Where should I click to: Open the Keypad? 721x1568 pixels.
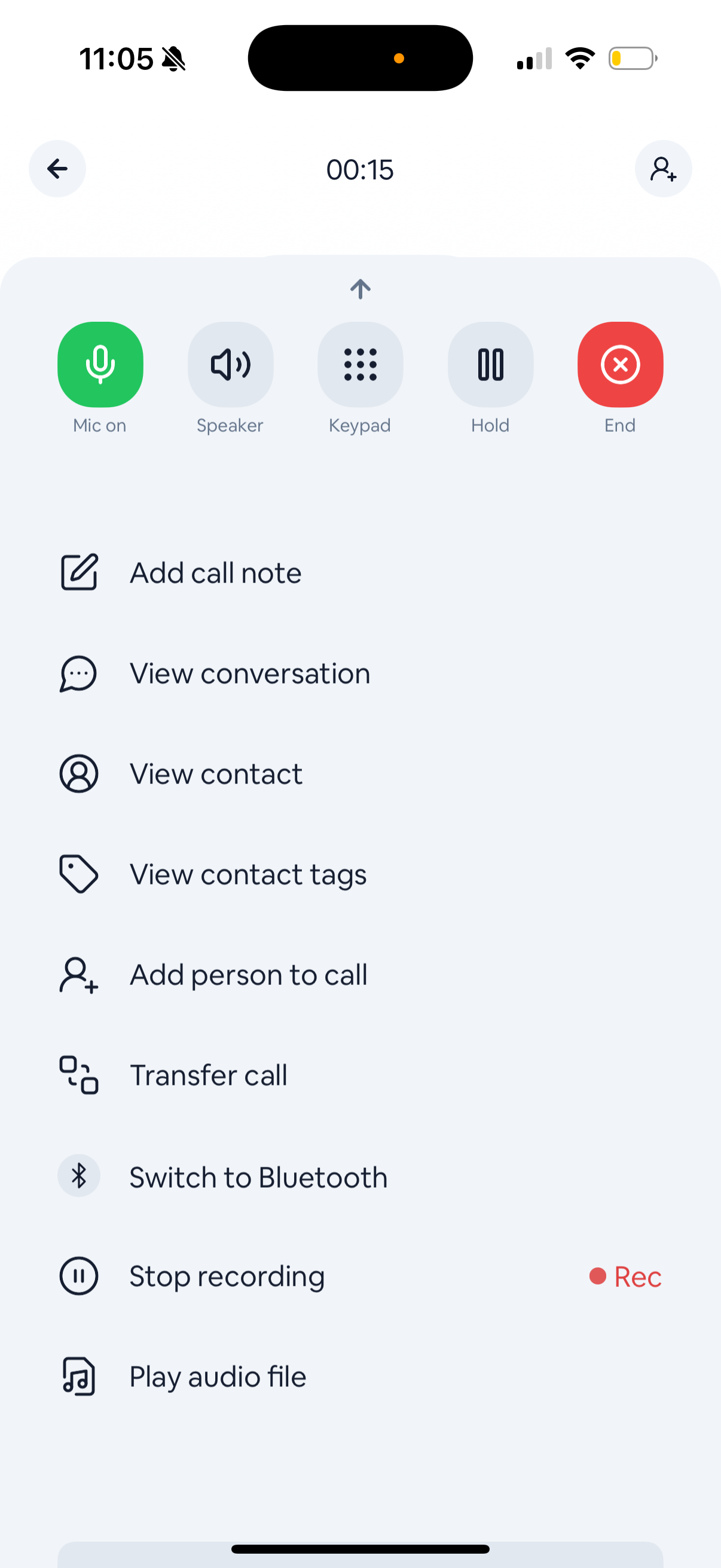tap(360, 365)
